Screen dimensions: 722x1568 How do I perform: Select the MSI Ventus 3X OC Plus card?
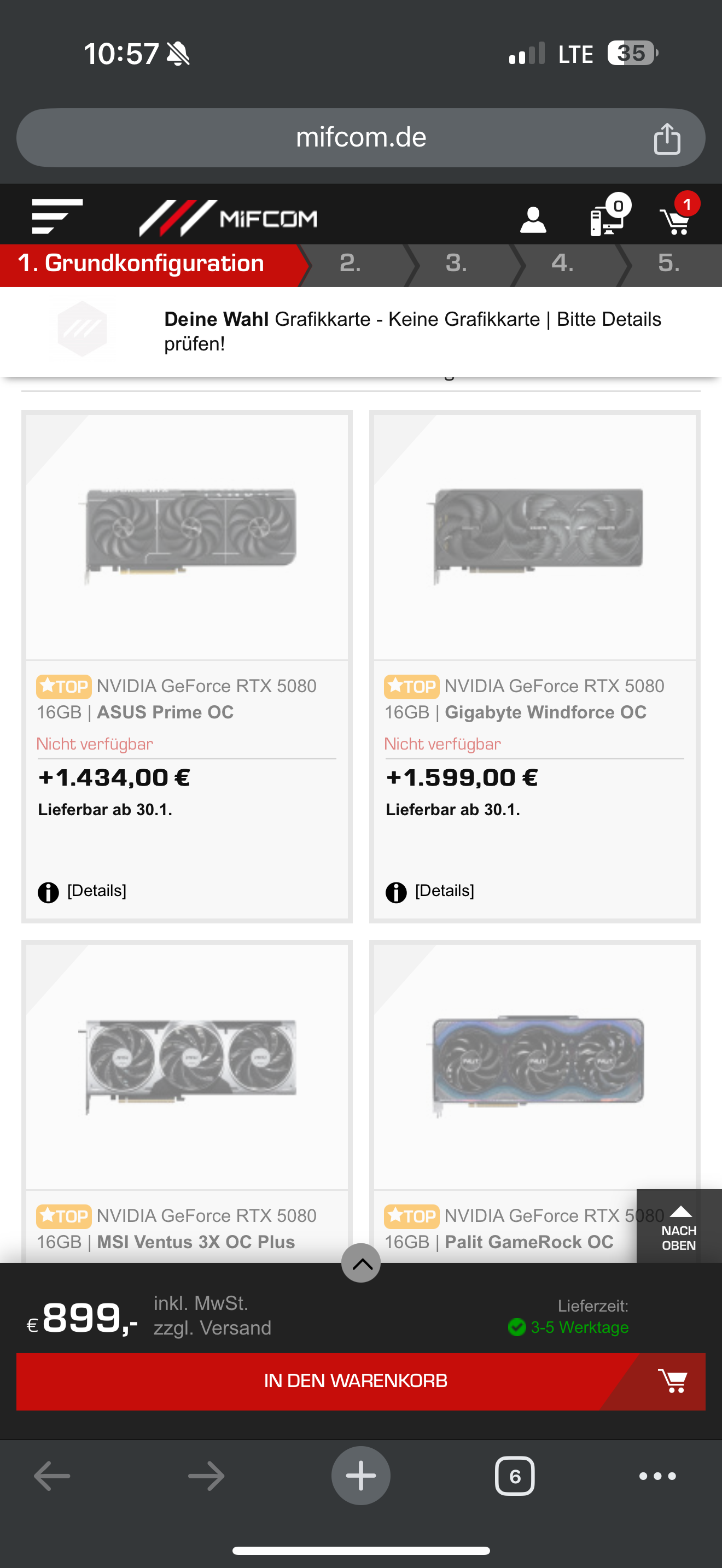(187, 1065)
